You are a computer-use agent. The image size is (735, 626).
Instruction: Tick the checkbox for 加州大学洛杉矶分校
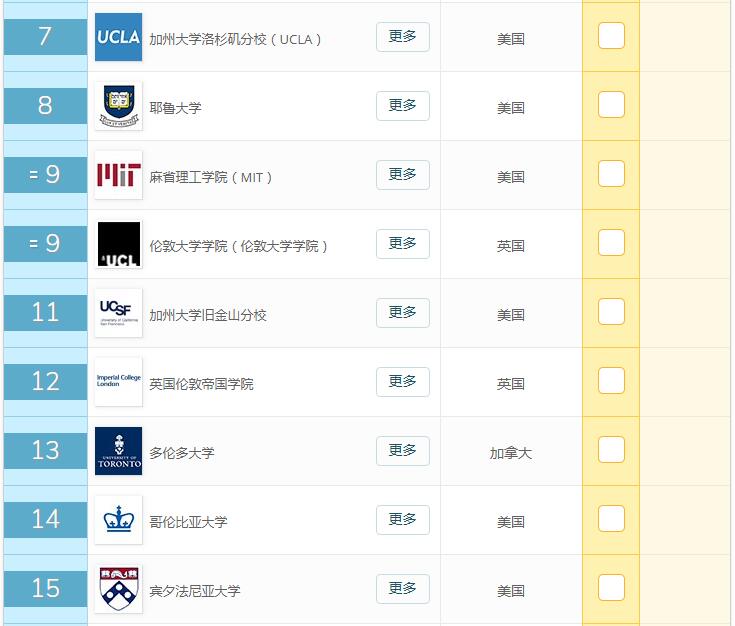pos(611,36)
